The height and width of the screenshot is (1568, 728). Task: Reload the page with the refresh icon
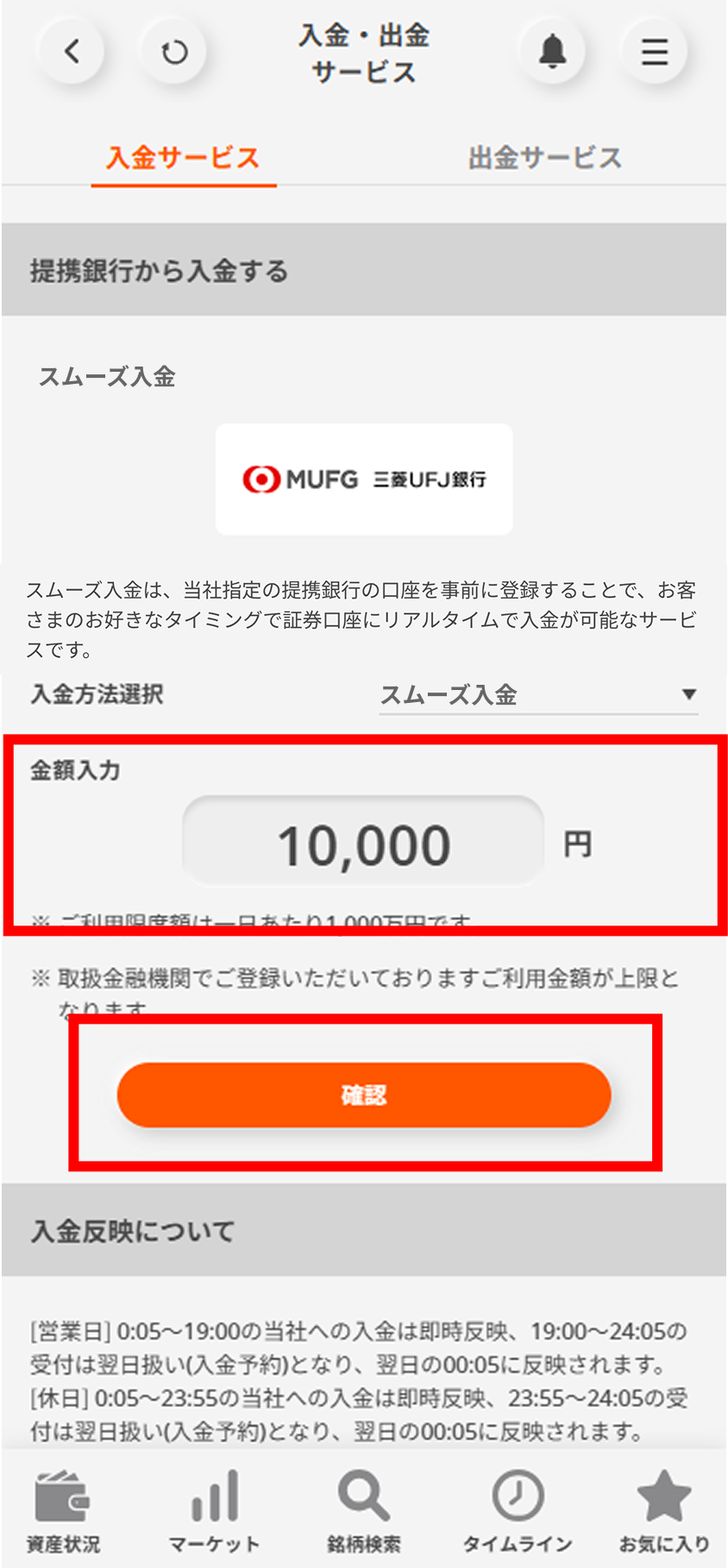click(174, 52)
